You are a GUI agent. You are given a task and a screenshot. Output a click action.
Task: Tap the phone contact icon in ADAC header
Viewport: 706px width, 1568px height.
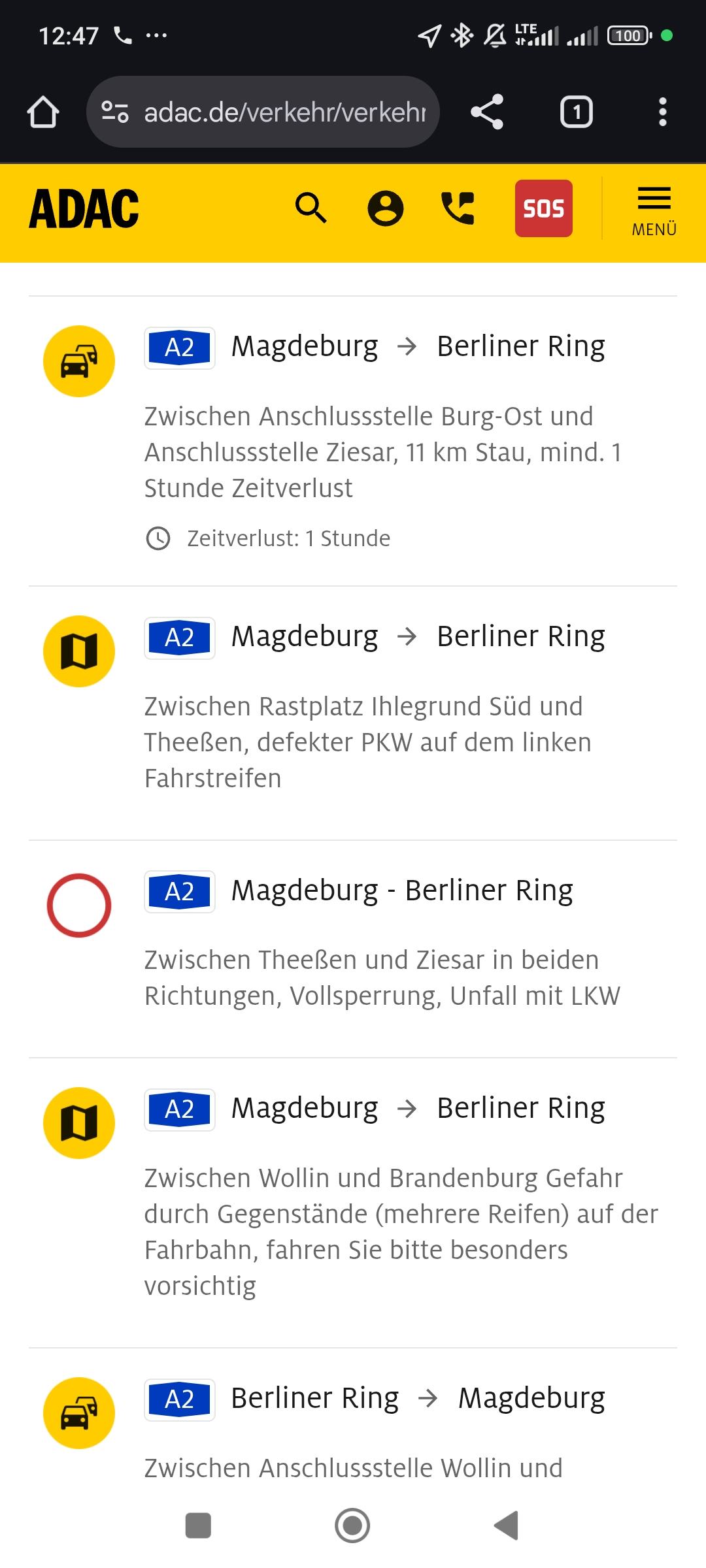(458, 208)
